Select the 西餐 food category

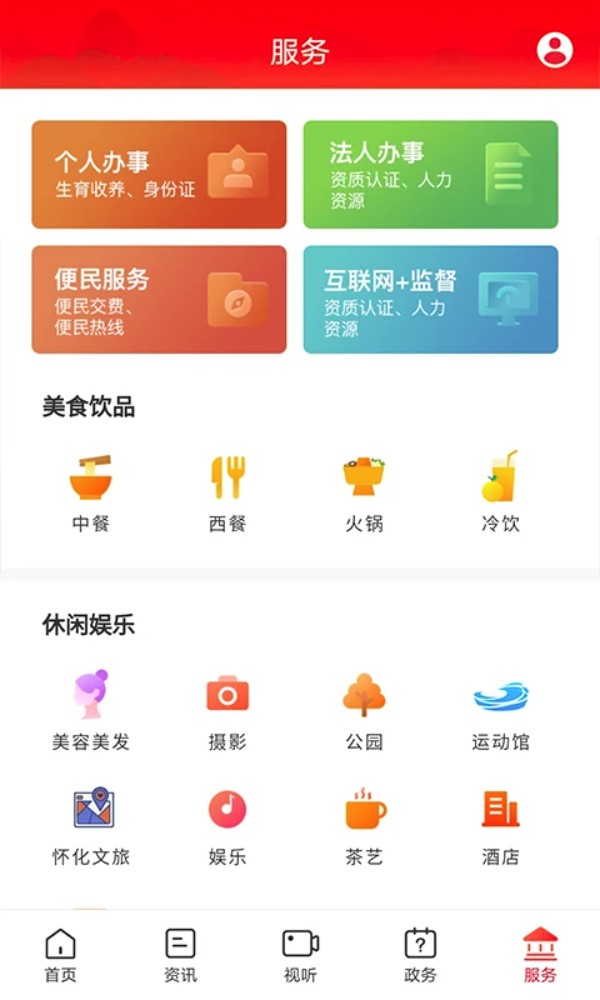pos(227,492)
